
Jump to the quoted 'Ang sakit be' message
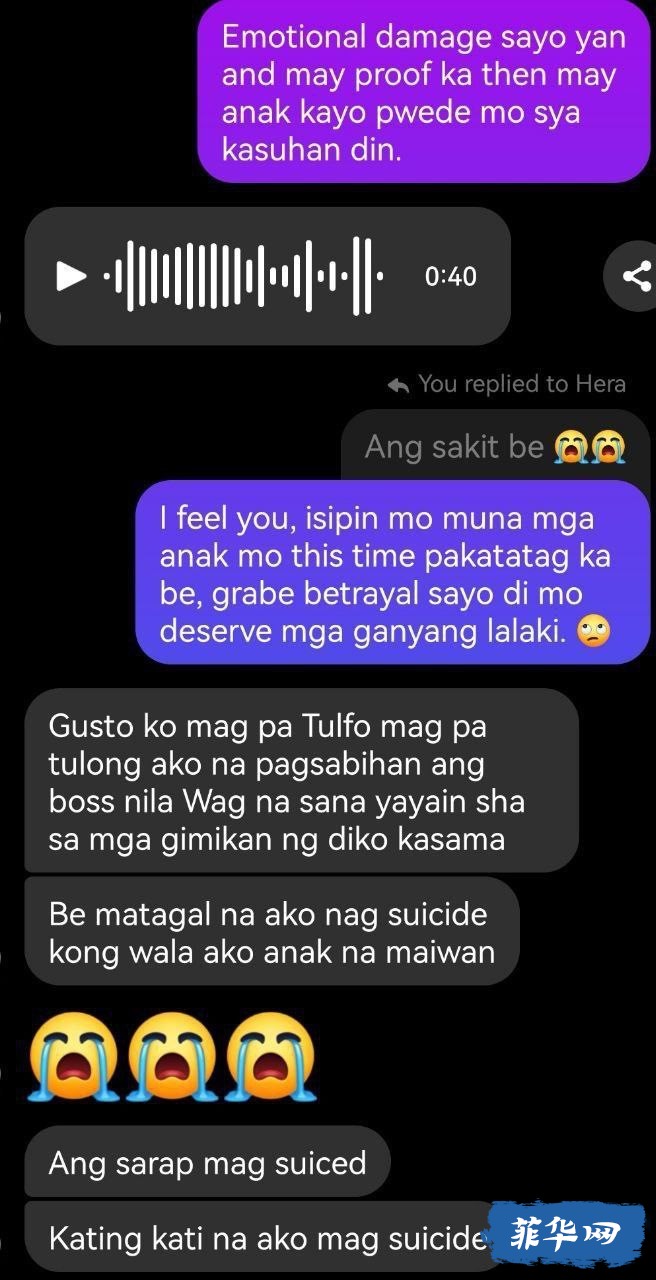[495, 446]
